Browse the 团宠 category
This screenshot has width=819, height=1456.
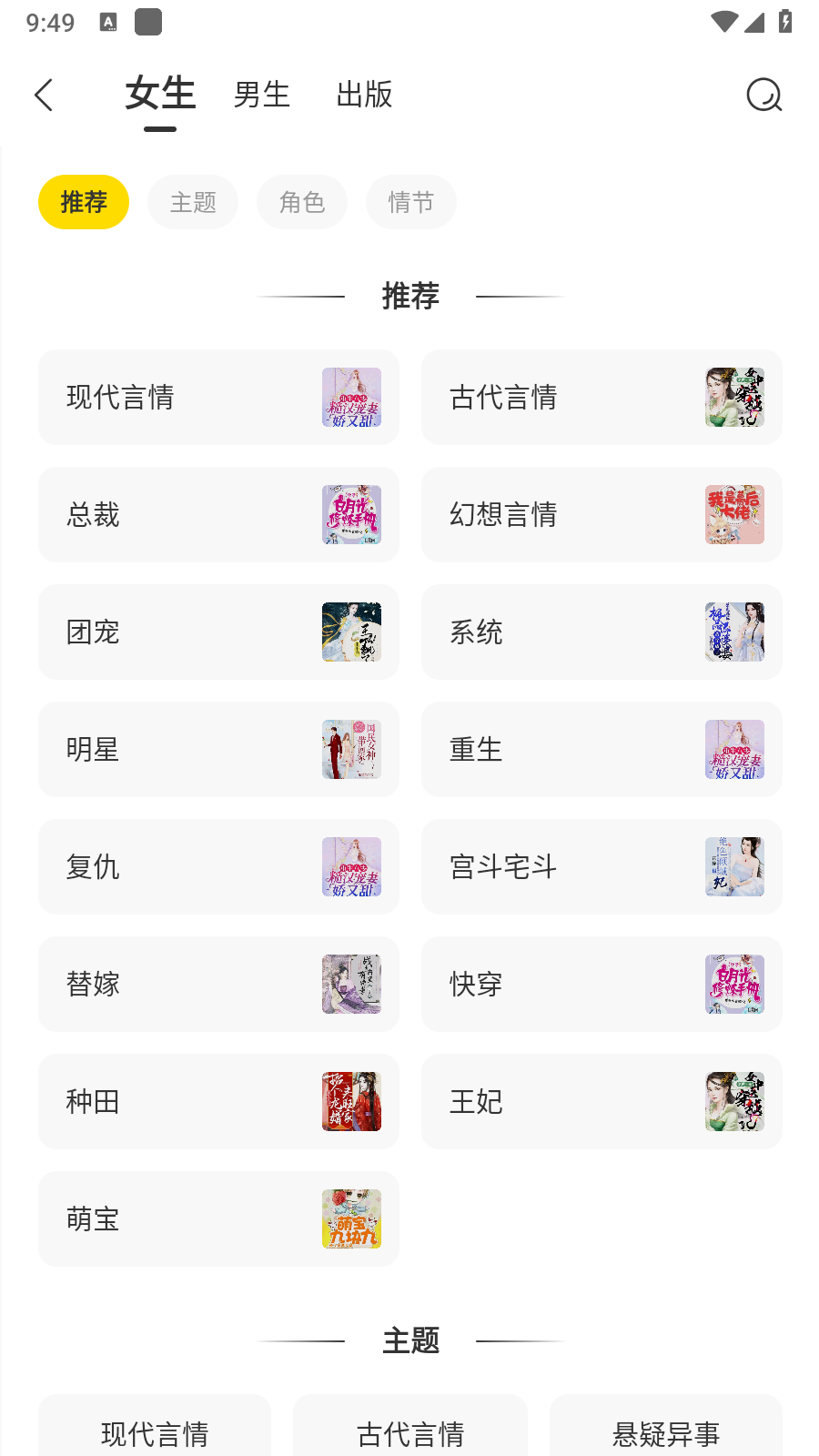click(x=218, y=632)
